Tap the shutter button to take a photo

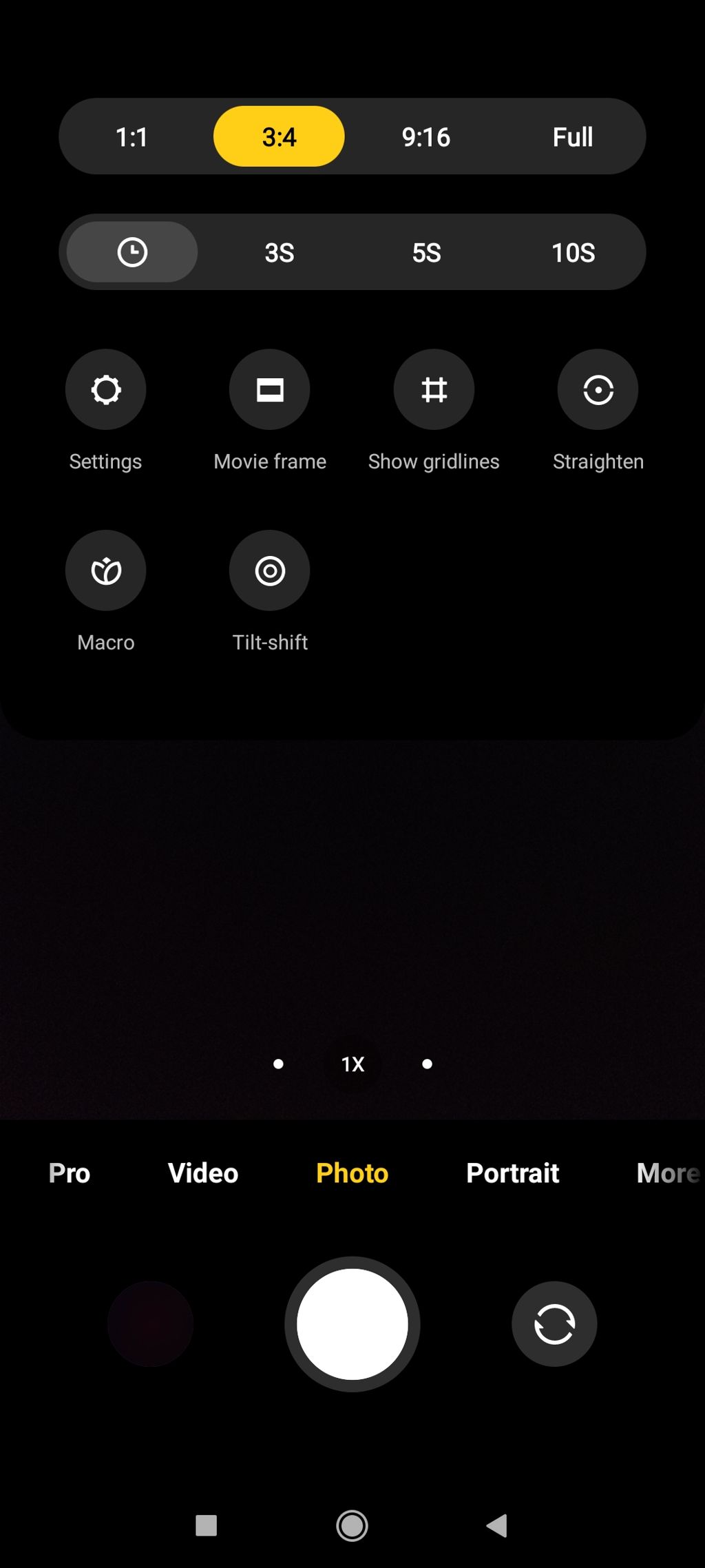tap(352, 1323)
